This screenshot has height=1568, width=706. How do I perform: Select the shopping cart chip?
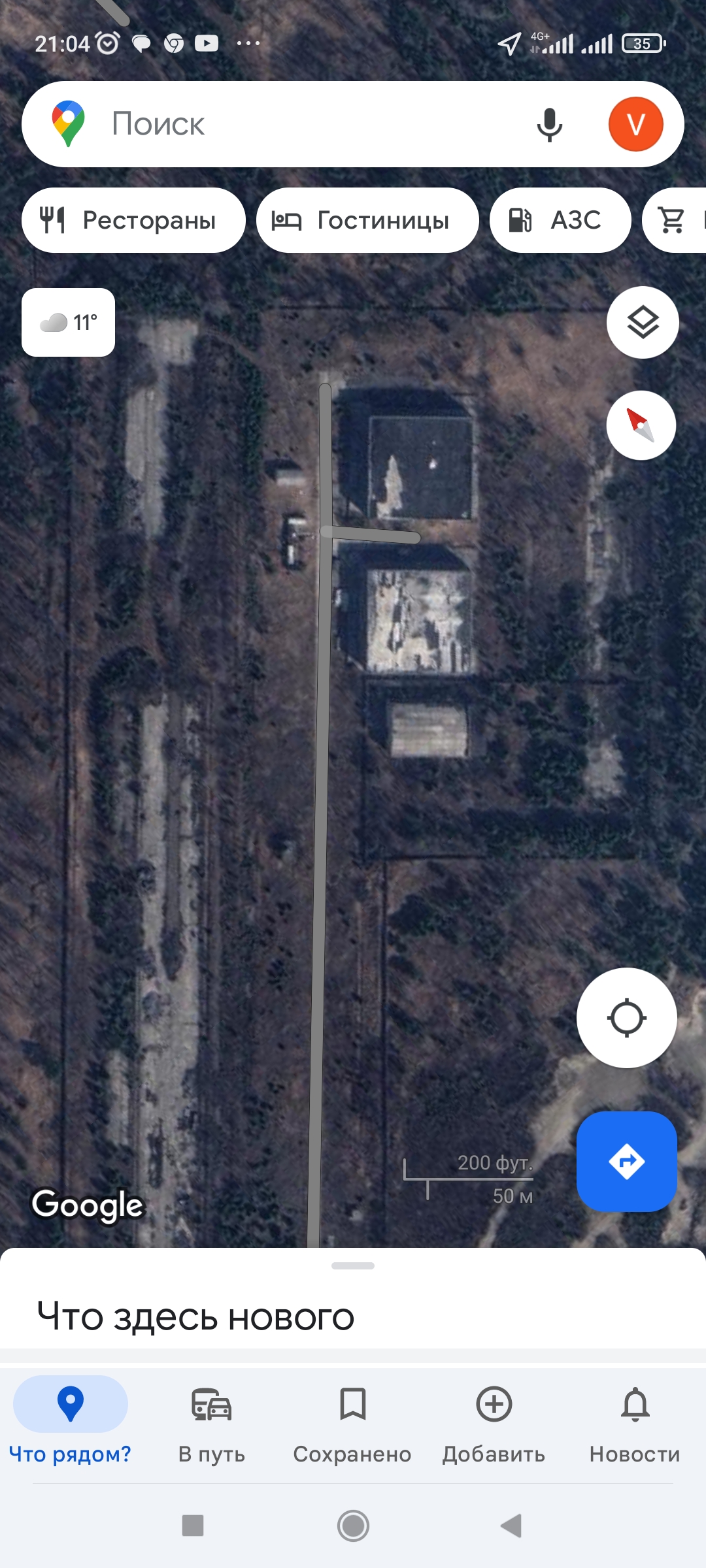click(x=673, y=220)
